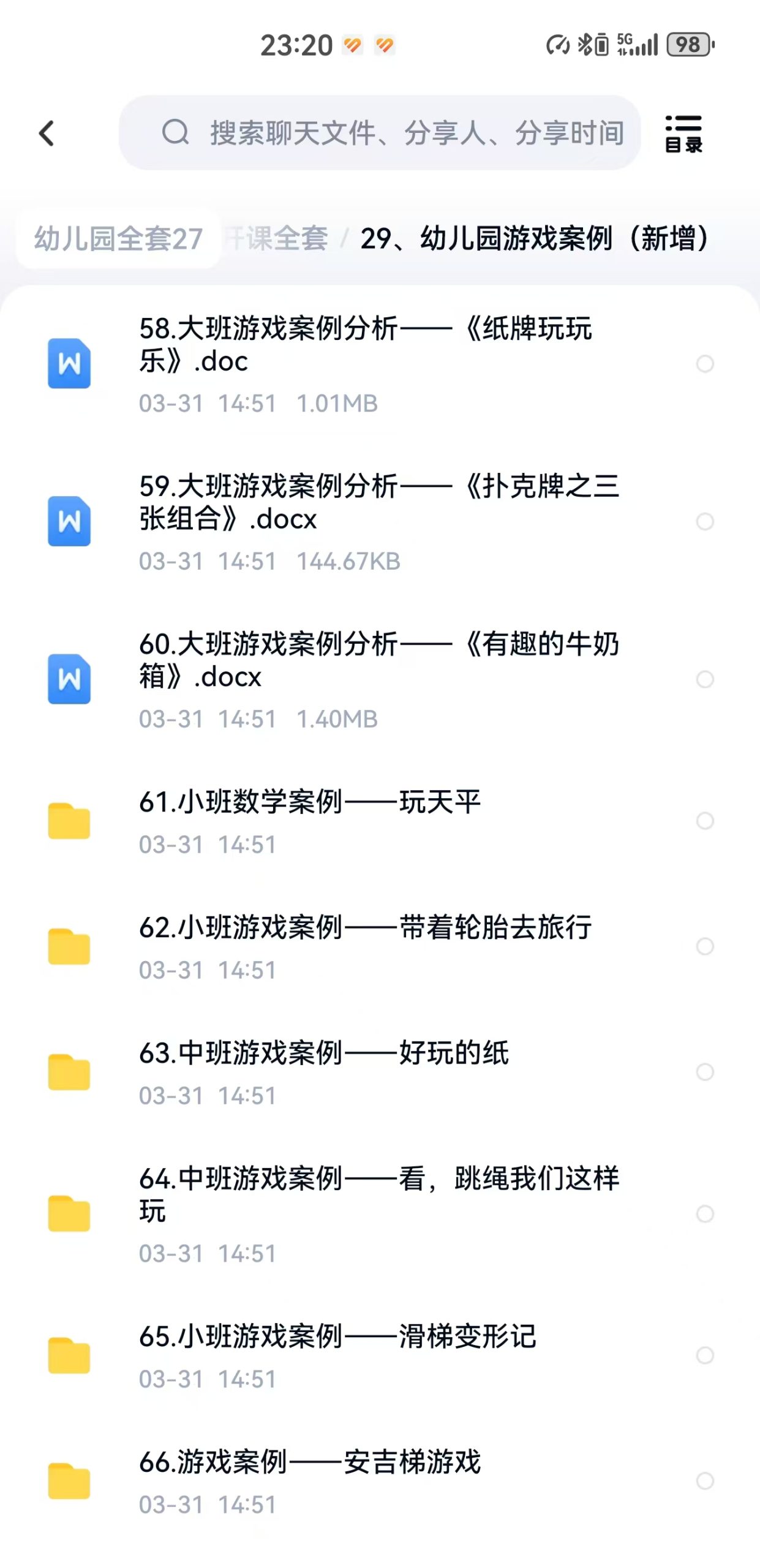Viewport: 760px width, 1568px height.
Task: Jump to 幼儿园全套27 breadcrumb folder
Action: 118,238
